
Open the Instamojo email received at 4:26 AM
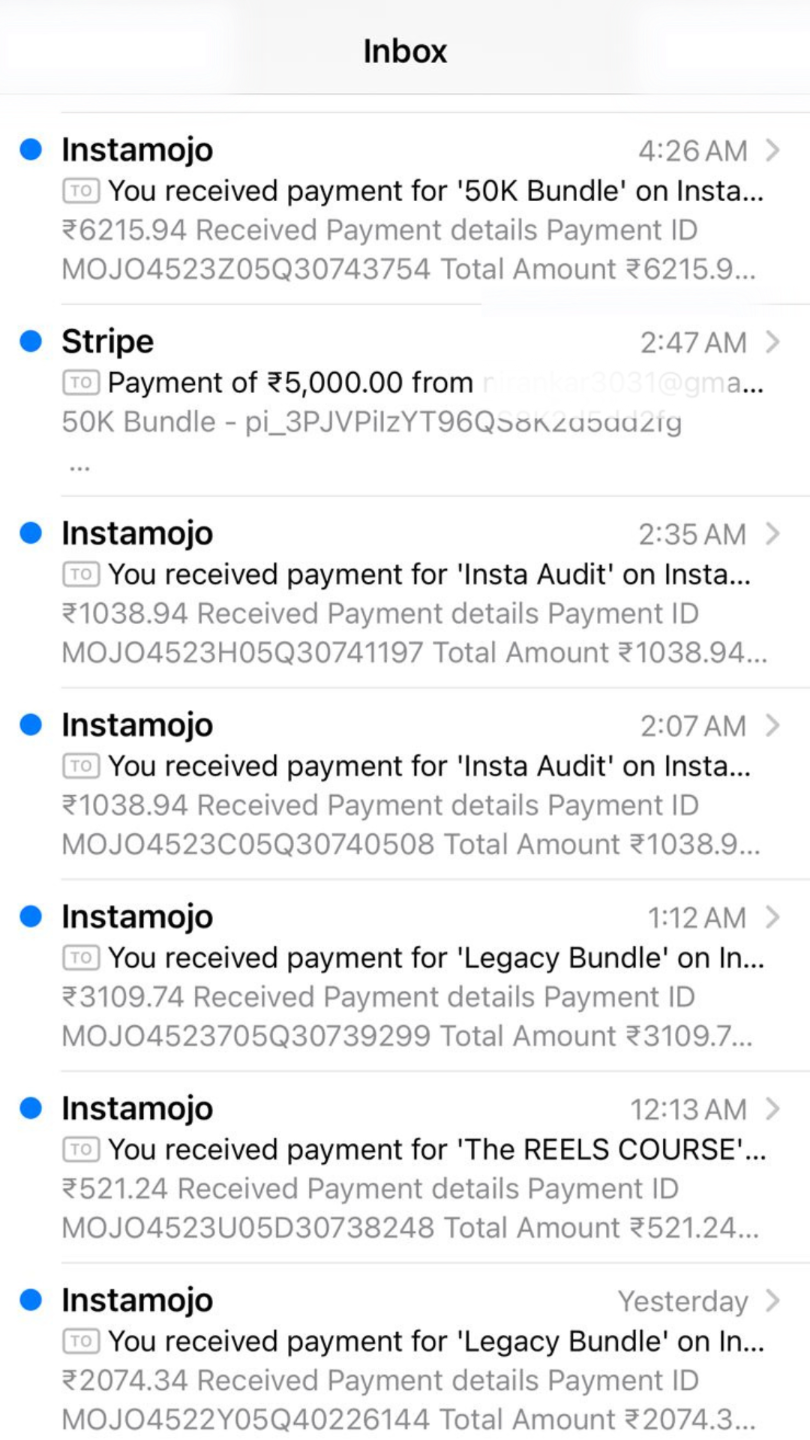(410, 209)
